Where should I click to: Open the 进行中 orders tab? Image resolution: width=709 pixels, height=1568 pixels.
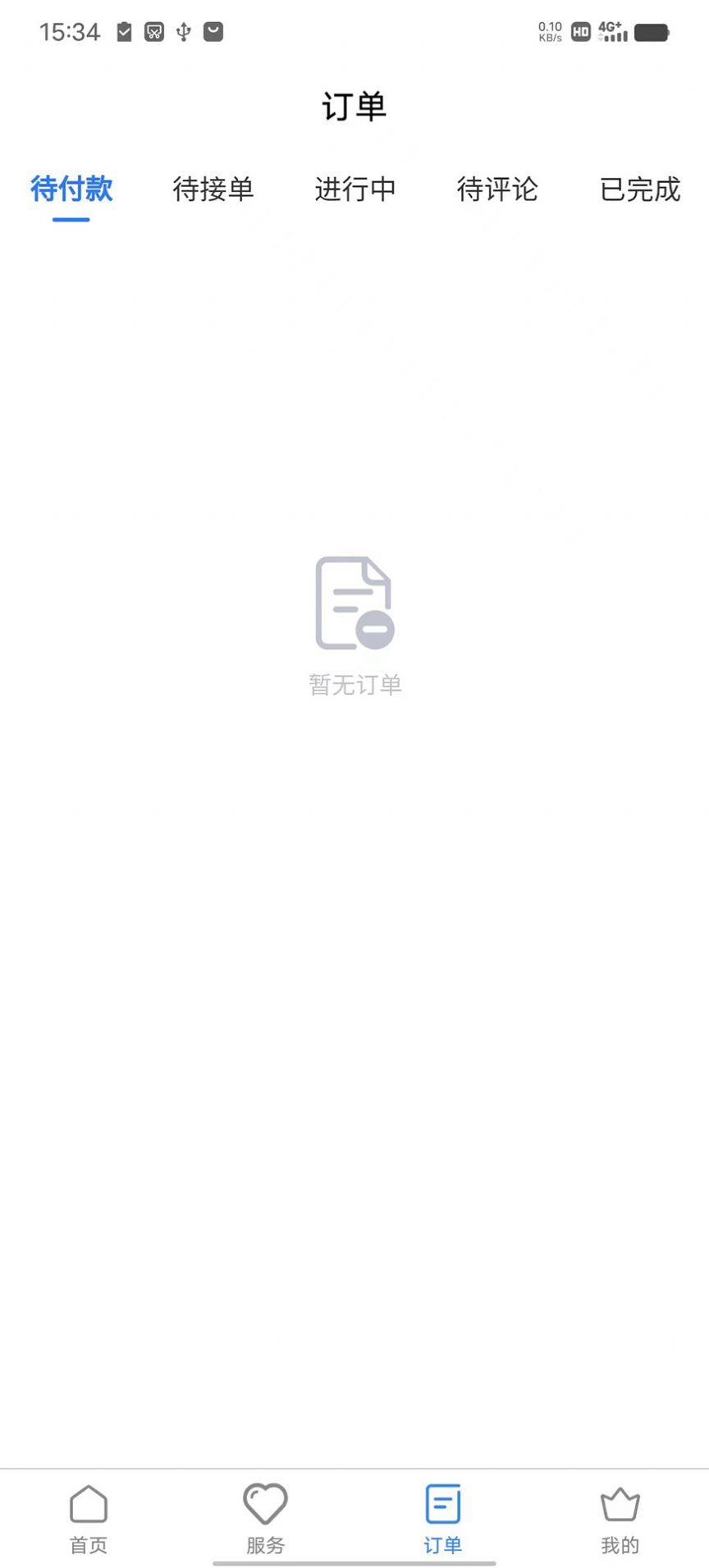coord(356,190)
